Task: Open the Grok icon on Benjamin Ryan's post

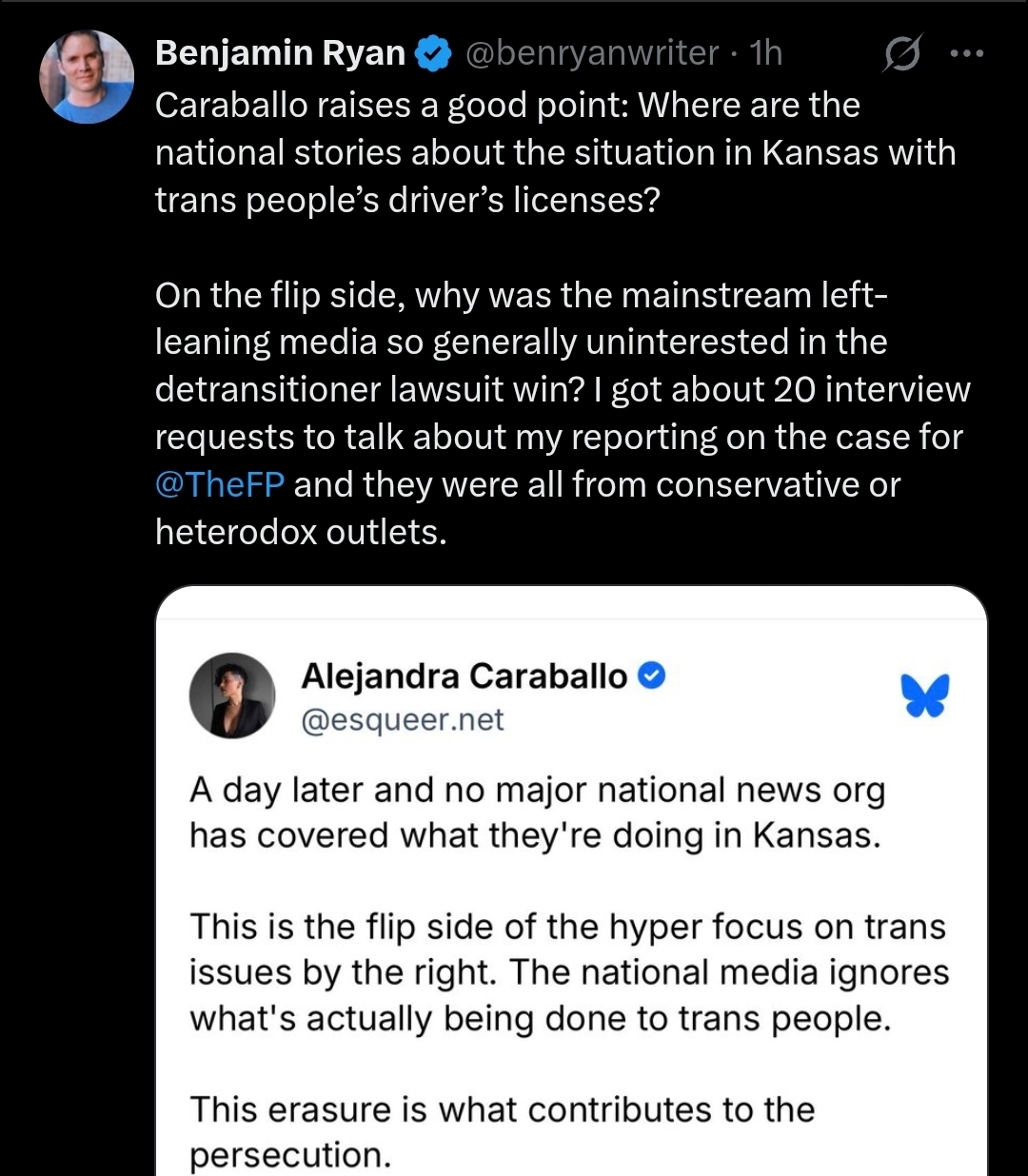Action: pos(900,54)
